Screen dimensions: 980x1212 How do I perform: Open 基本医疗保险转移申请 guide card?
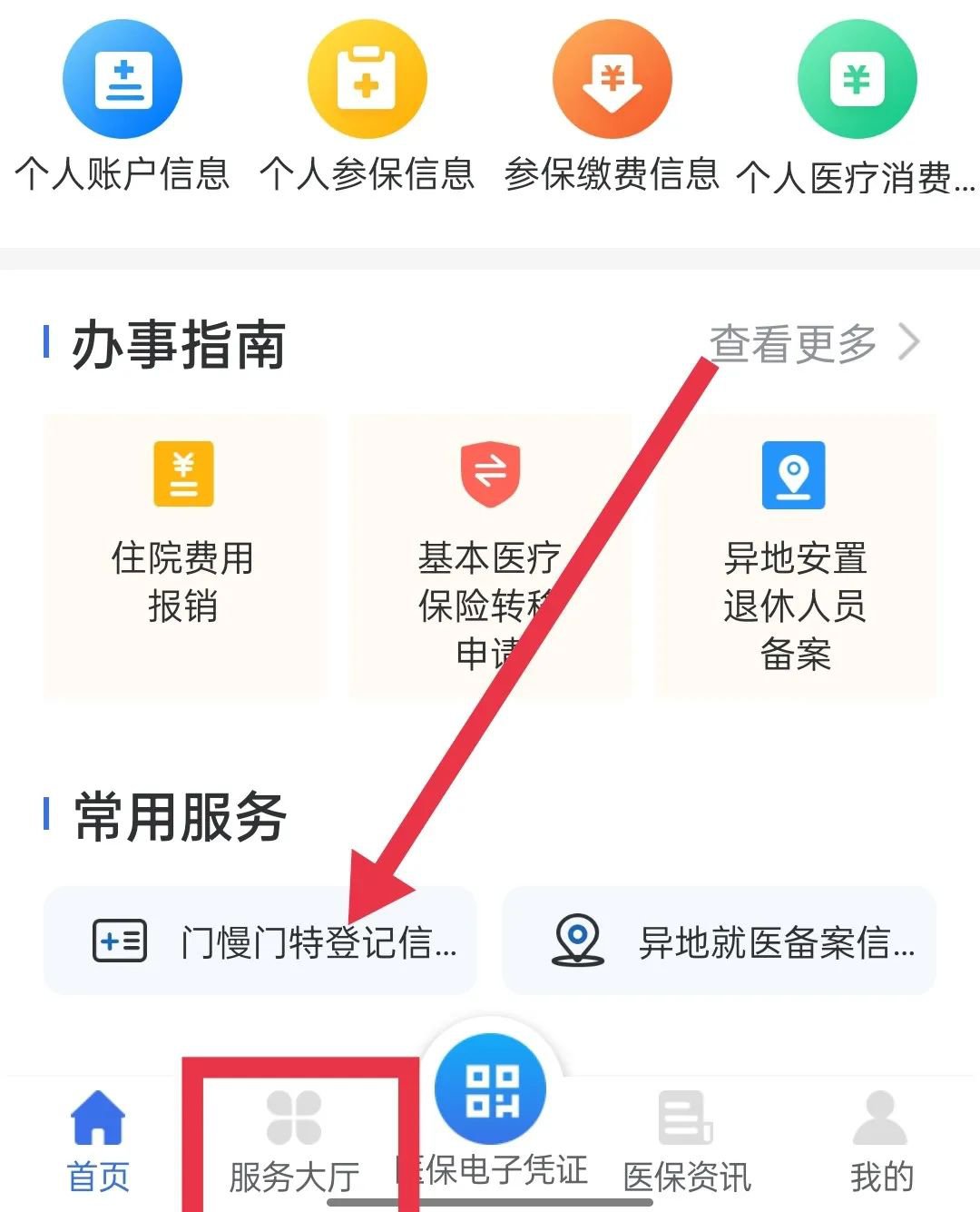(x=490, y=556)
